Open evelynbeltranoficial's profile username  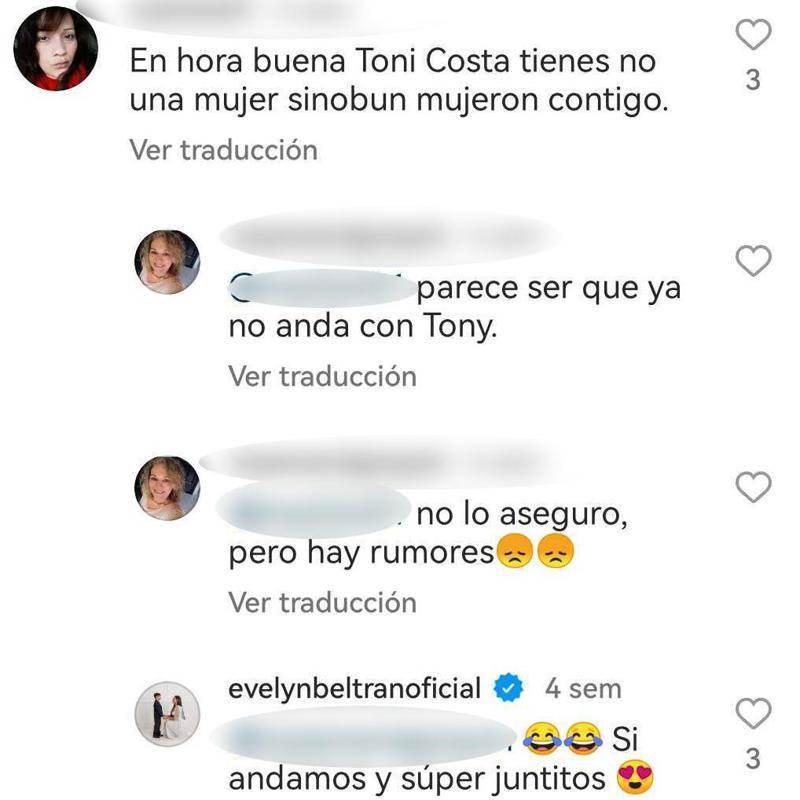(356, 688)
